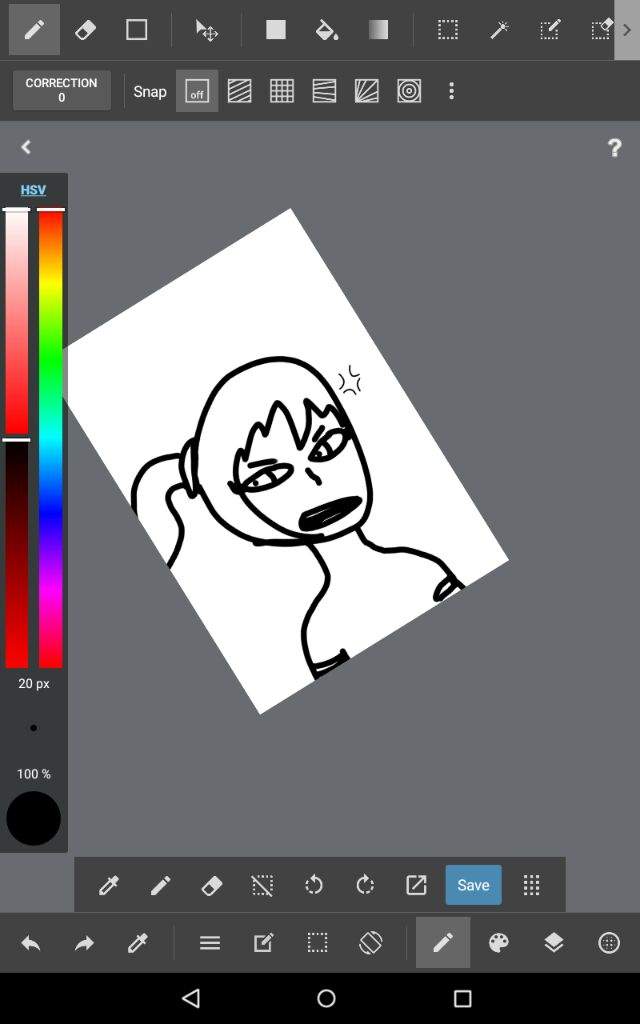Screen dimensions: 640x1024
Task: Undo the last stroke
Action: [31, 943]
